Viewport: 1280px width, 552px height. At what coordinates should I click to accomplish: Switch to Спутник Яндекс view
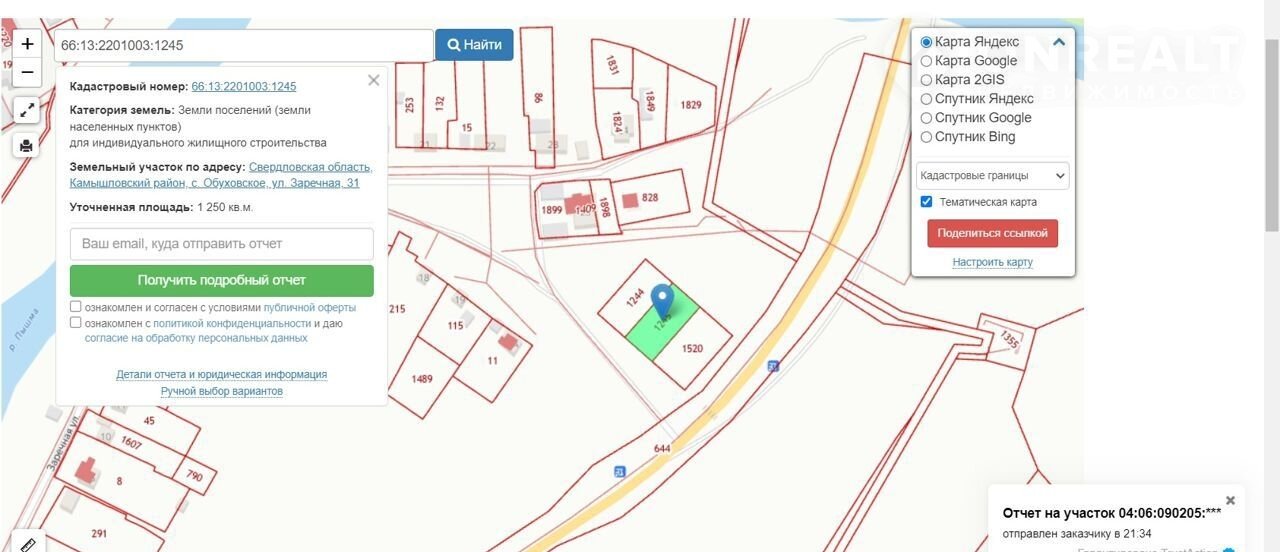(926, 99)
